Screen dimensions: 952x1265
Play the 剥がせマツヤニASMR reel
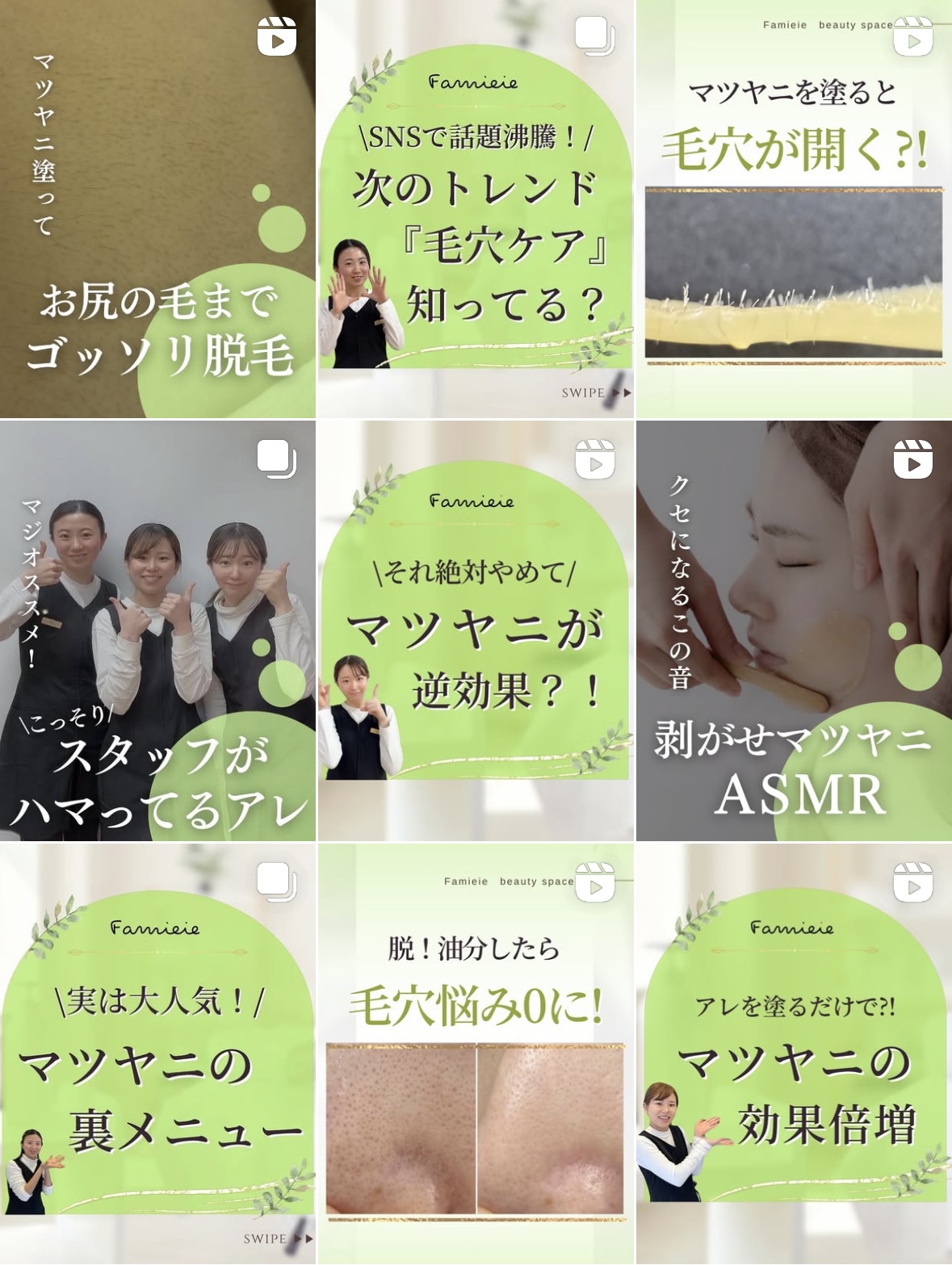coord(794,631)
